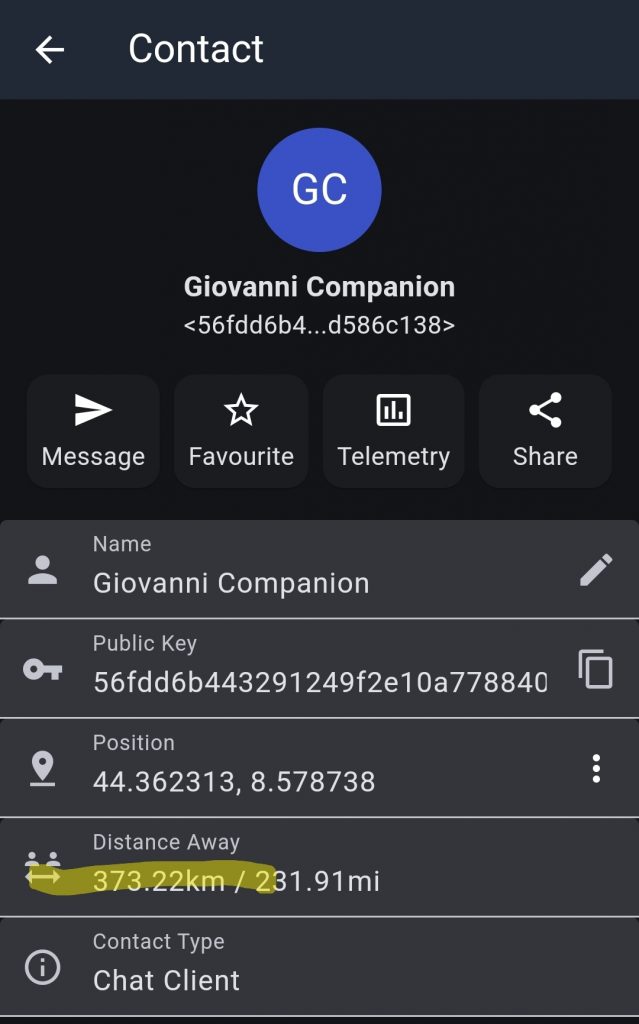Viewport: 639px width, 1024px height.
Task: Open the Position options menu
Action: [596, 768]
